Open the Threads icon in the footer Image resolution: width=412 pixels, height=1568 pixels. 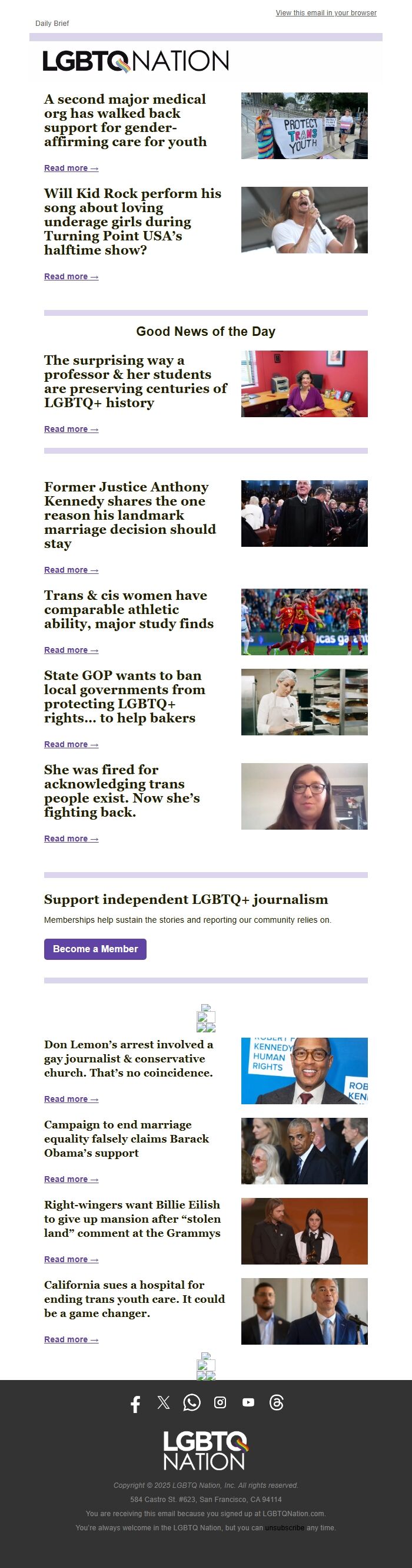[x=277, y=1402]
